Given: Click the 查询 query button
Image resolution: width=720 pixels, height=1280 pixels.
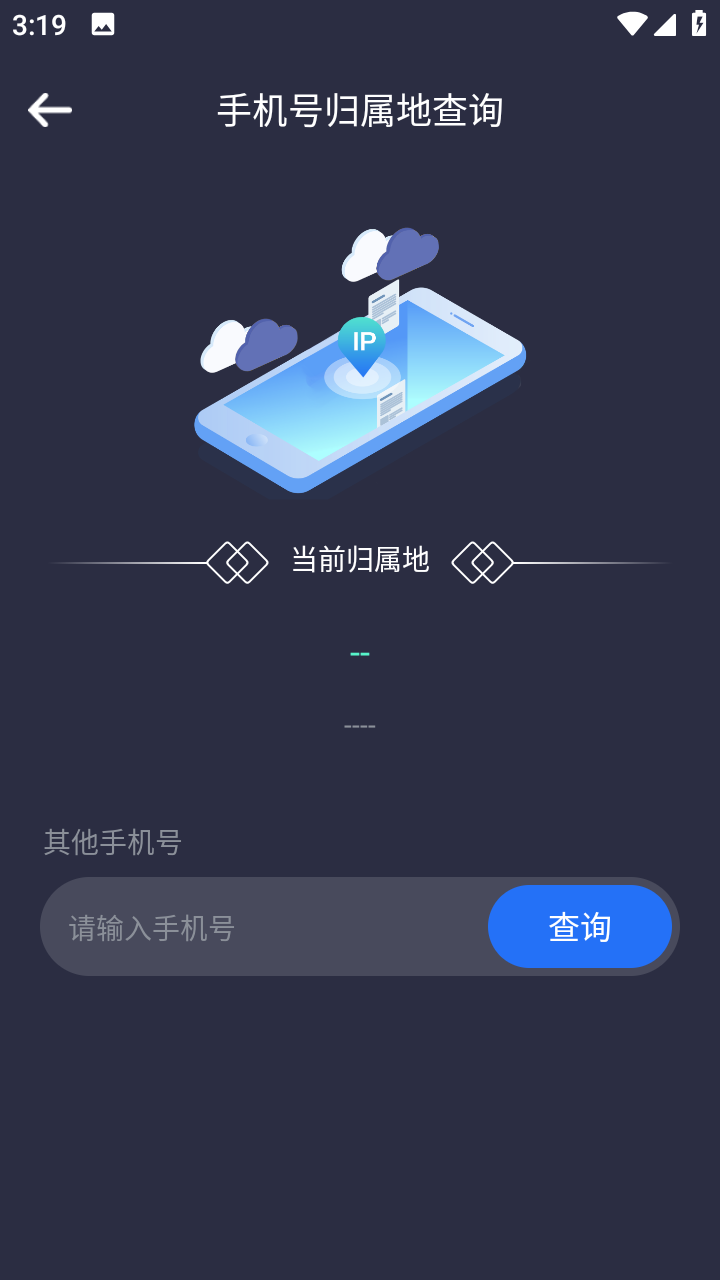Looking at the screenshot, I should tap(580, 926).
